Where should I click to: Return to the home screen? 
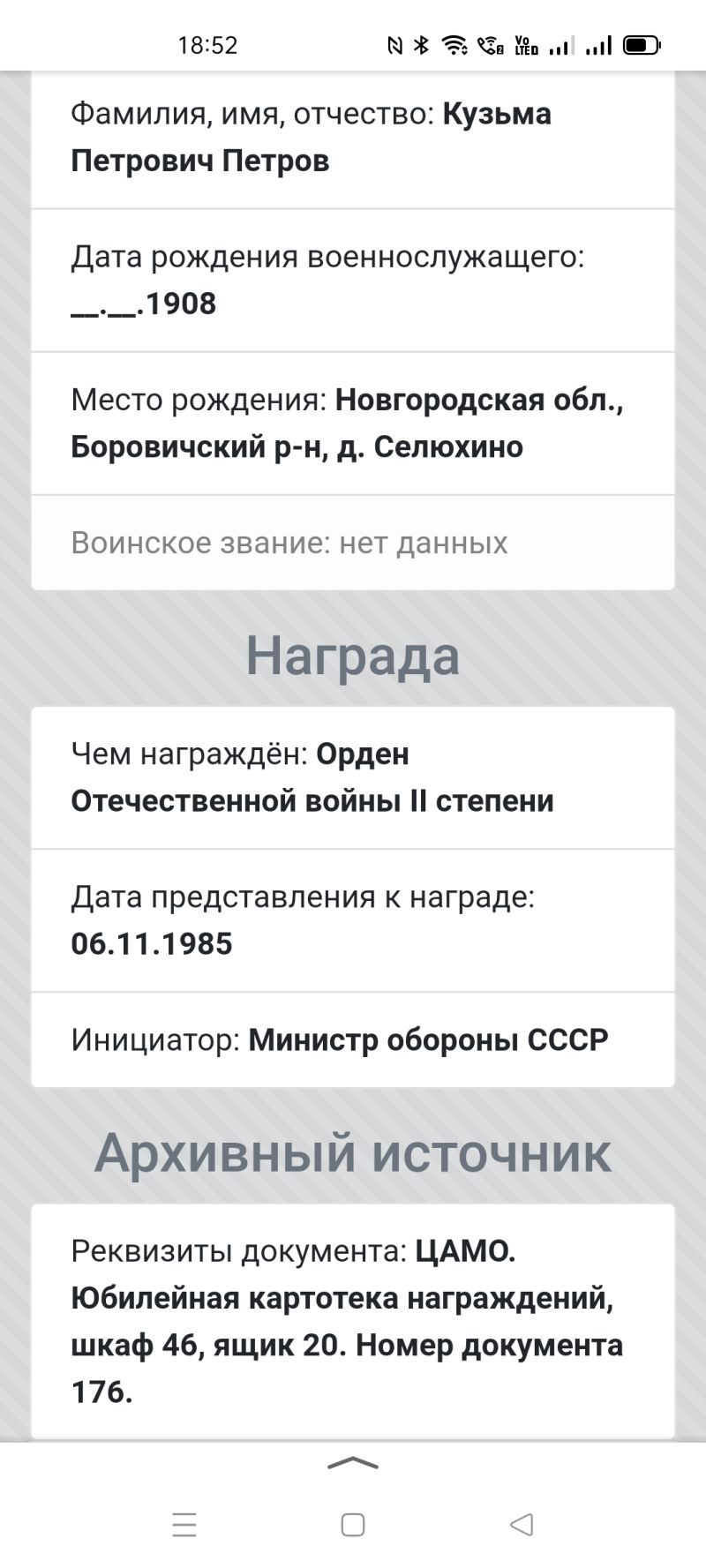pos(353,1524)
